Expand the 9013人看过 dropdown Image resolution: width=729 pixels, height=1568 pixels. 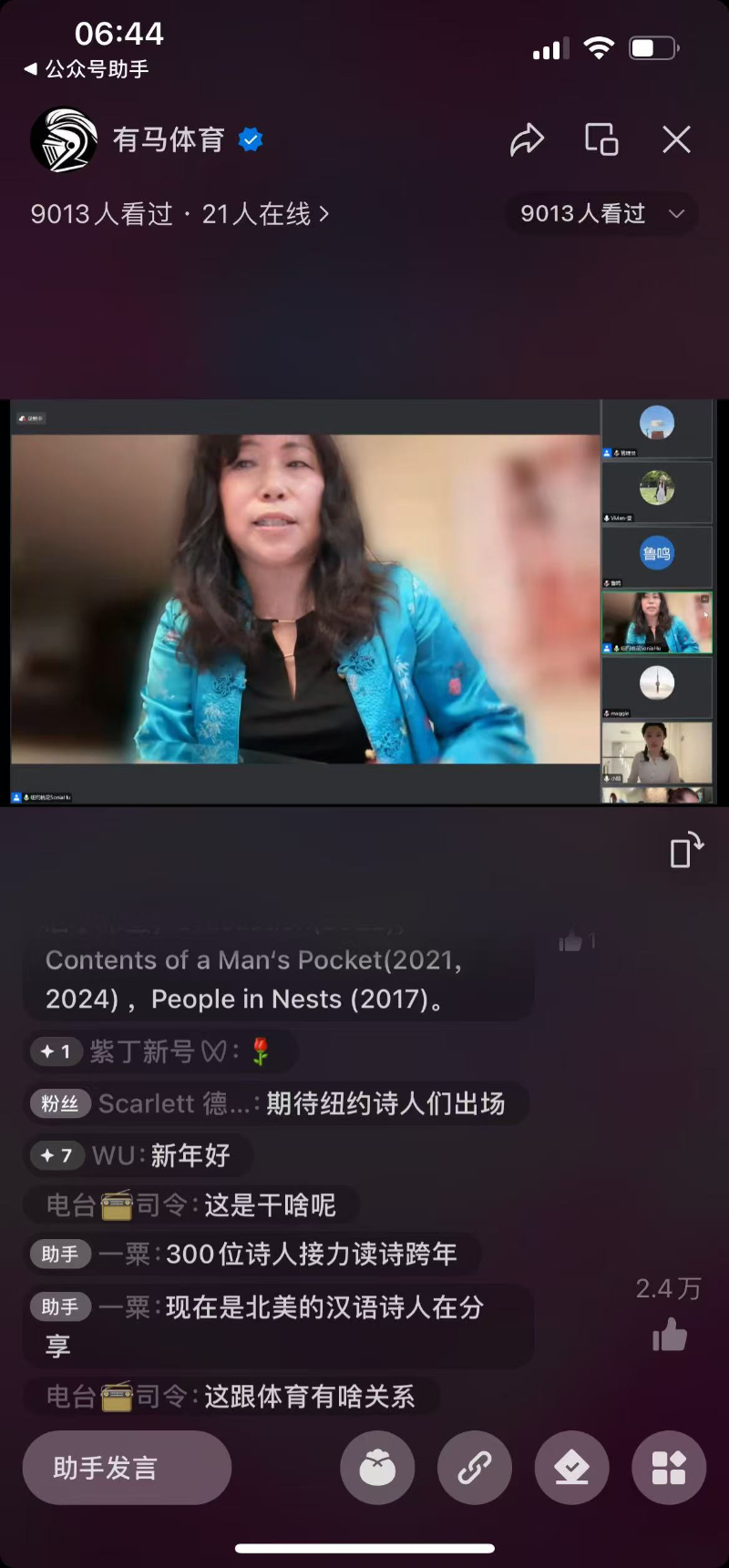tap(601, 214)
